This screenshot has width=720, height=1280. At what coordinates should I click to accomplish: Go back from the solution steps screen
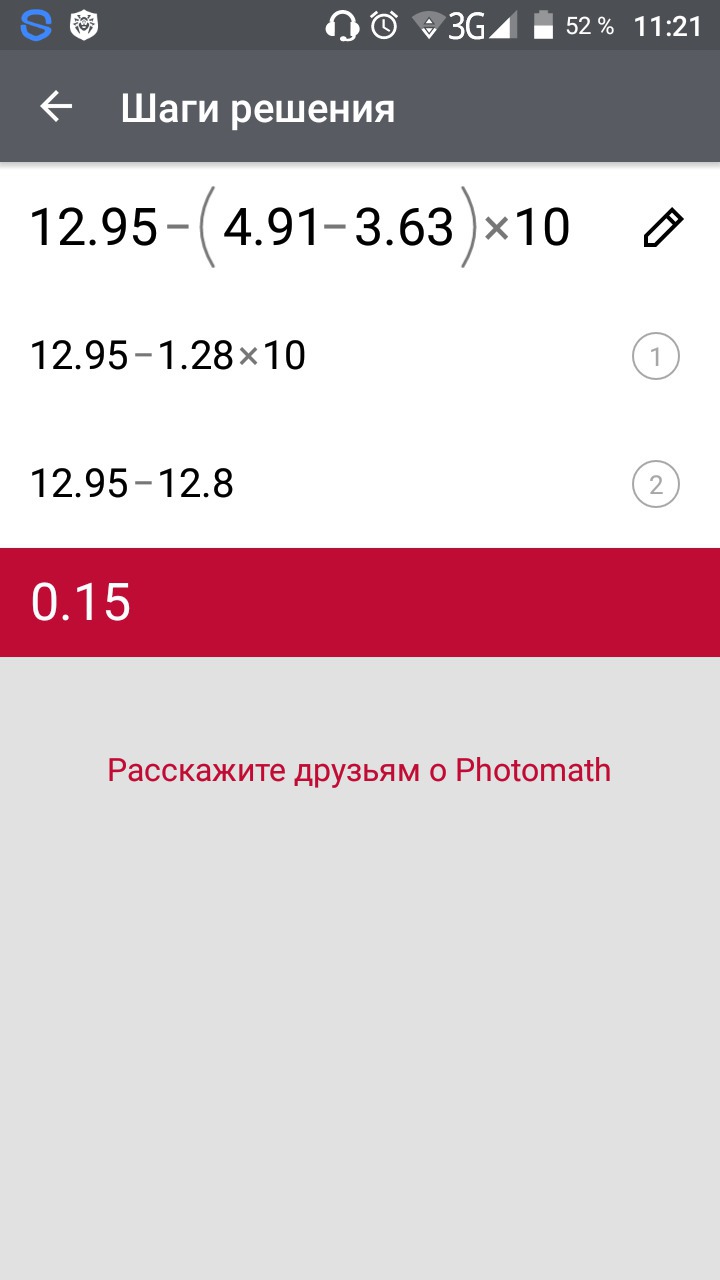tap(56, 107)
